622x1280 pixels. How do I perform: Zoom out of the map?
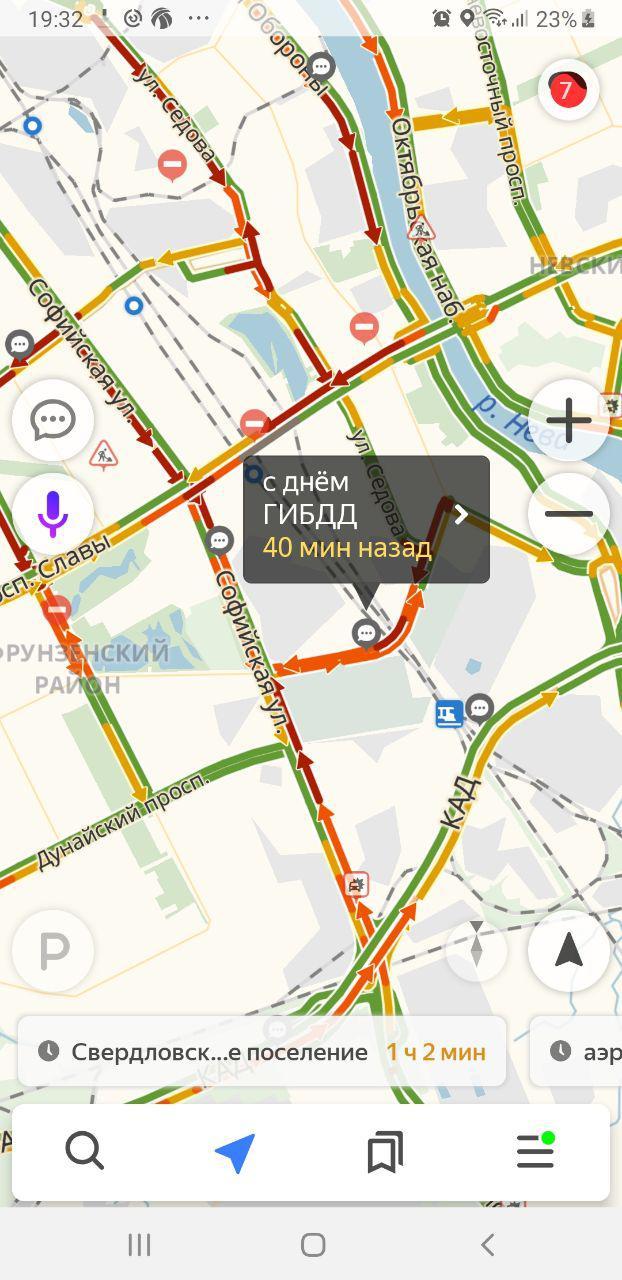(569, 514)
